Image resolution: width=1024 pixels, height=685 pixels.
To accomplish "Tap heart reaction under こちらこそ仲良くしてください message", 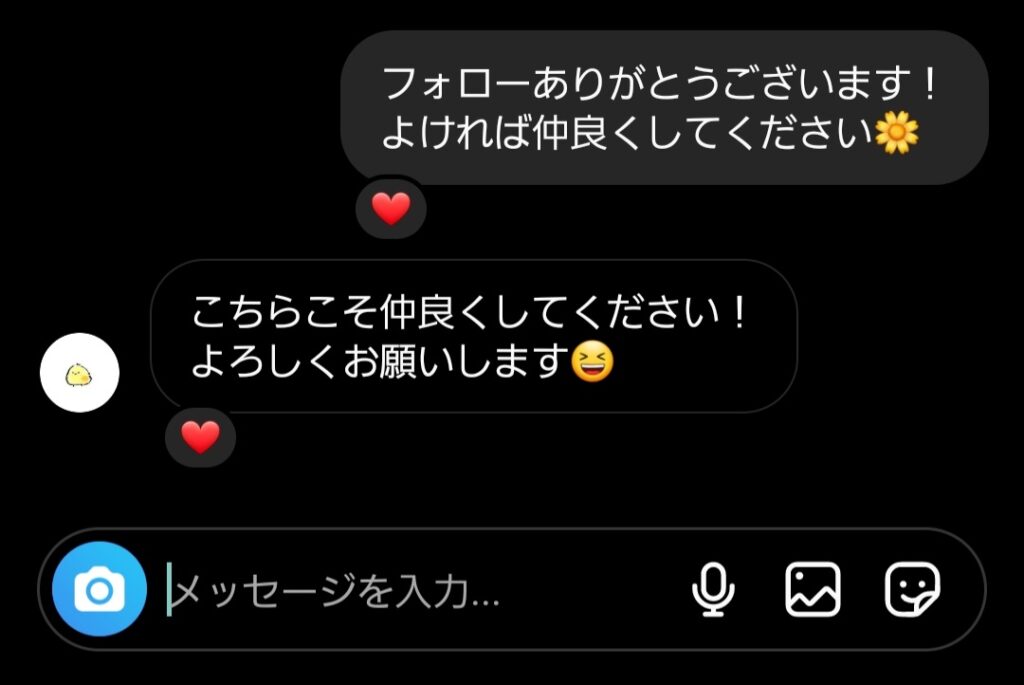I will 200,437.
